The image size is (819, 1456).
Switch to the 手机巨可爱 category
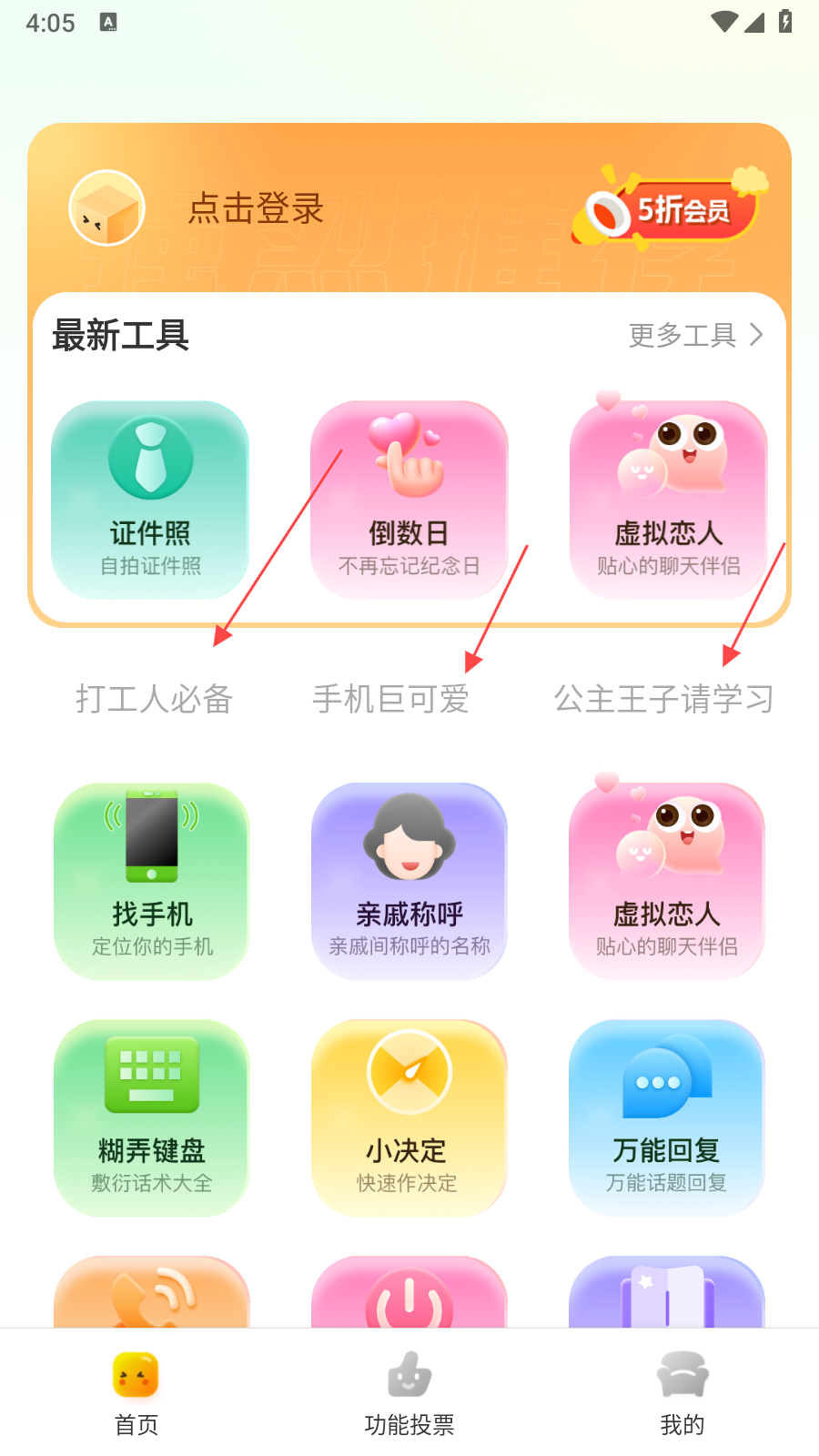[x=390, y=699]
